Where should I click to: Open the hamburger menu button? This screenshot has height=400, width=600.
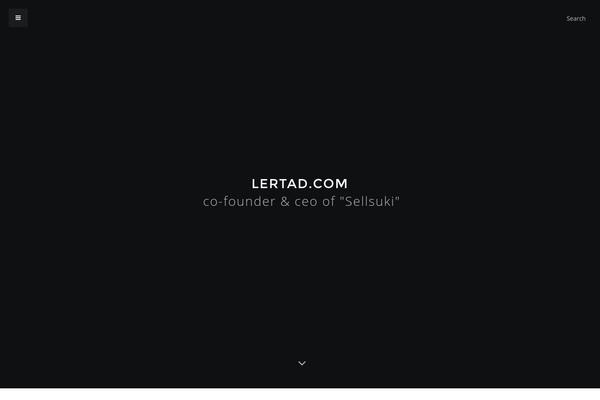[x=18, y=18]
